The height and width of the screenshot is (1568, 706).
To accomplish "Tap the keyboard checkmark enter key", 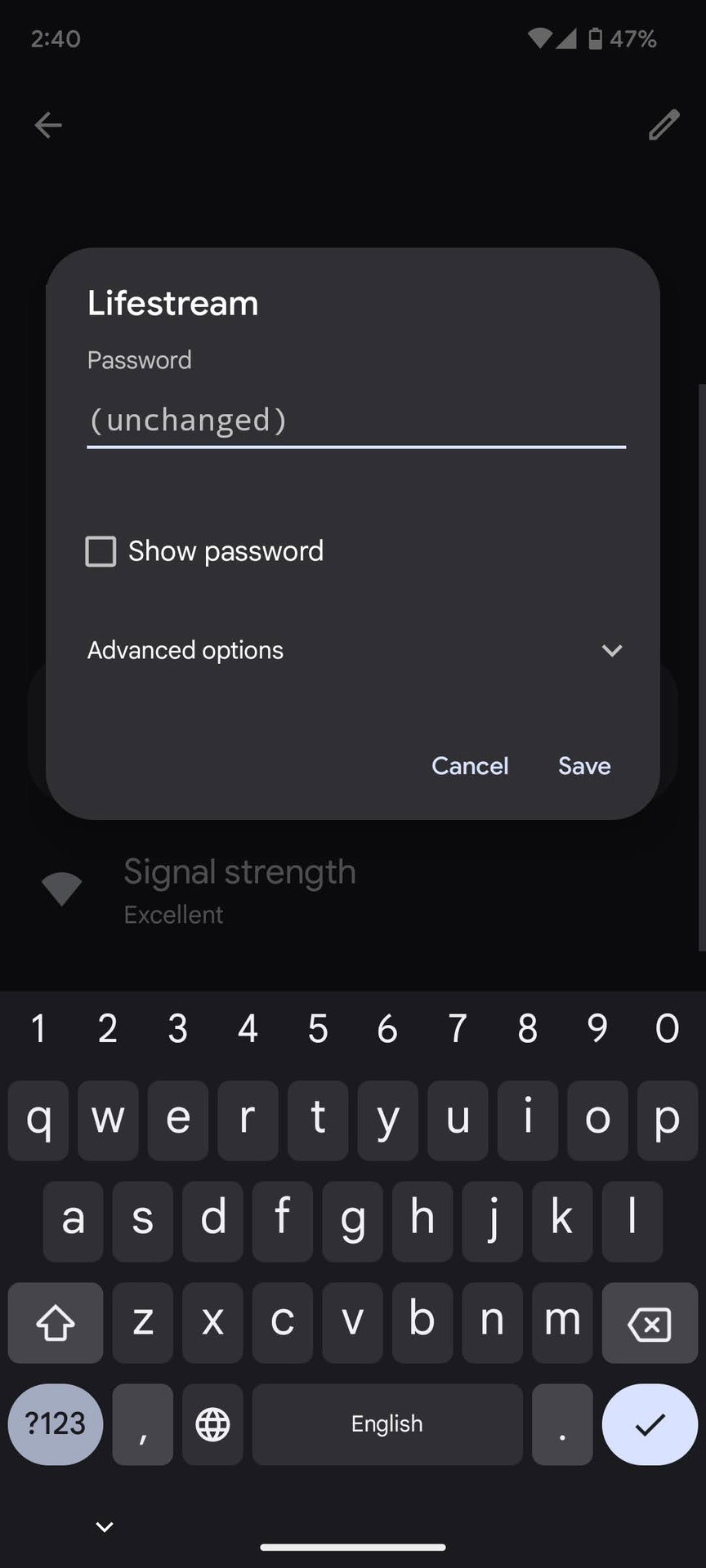I will (650, 1424).
